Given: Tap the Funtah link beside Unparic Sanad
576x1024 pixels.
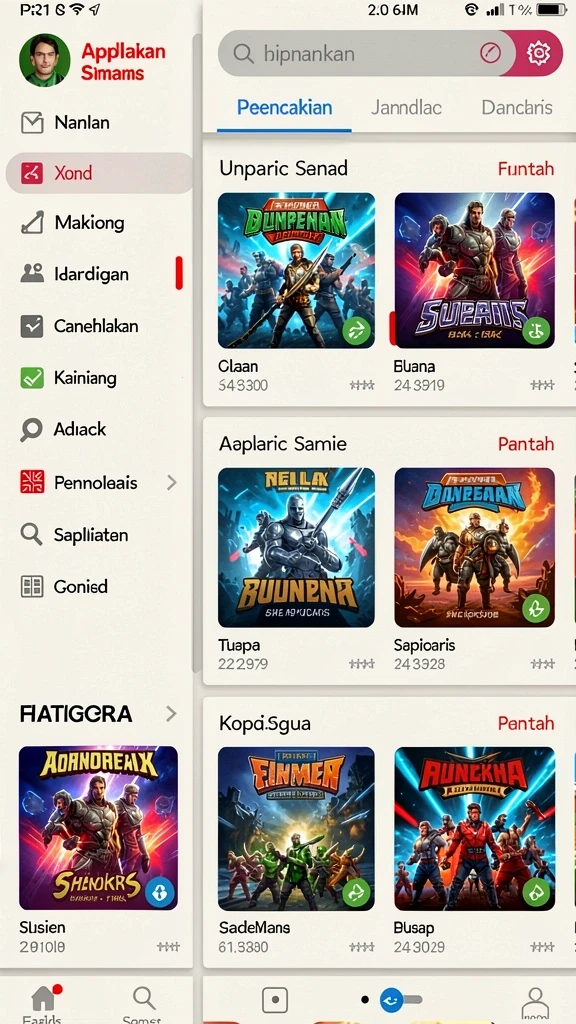Looking at the screenshot, I should click(x=526, y=169).
